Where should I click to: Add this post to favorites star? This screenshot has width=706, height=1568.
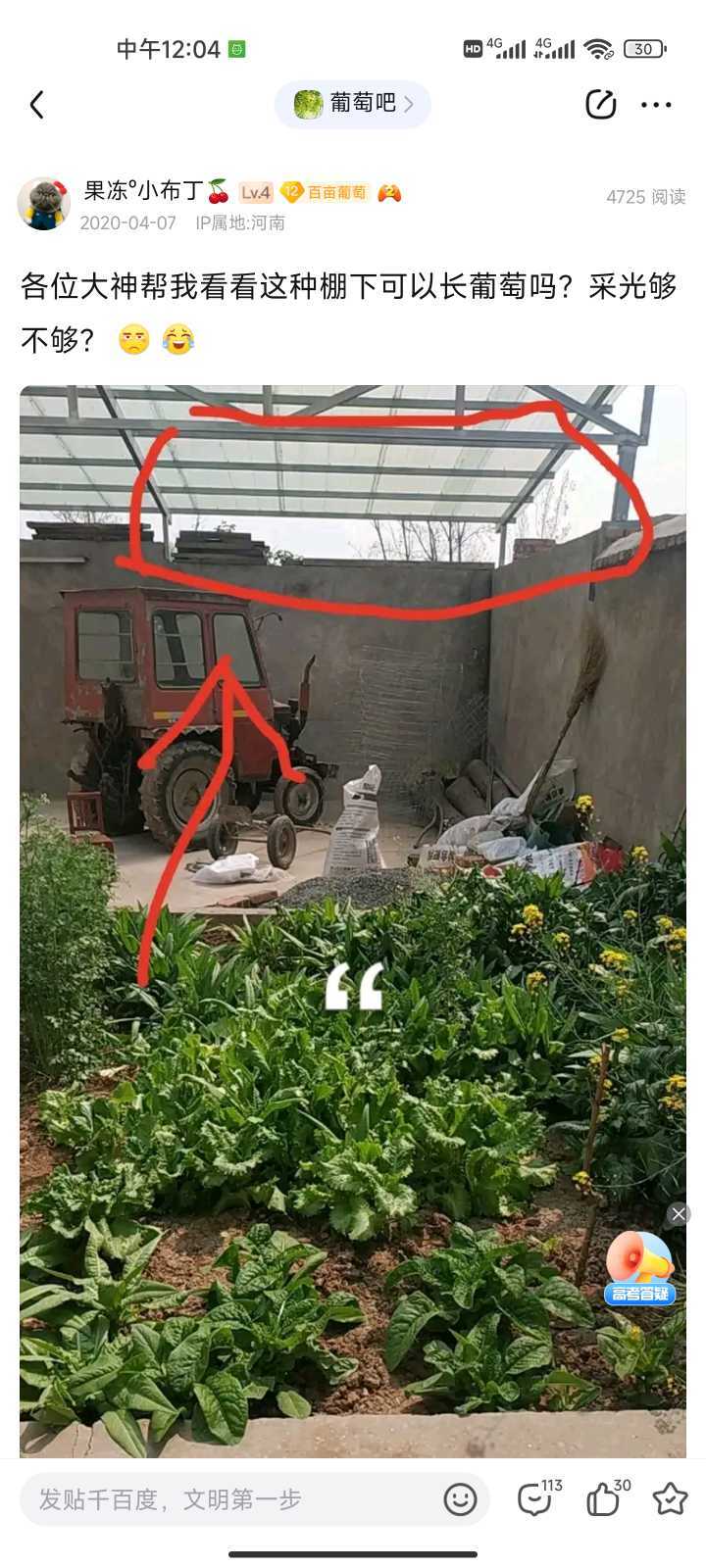(x=671, y=1498)
